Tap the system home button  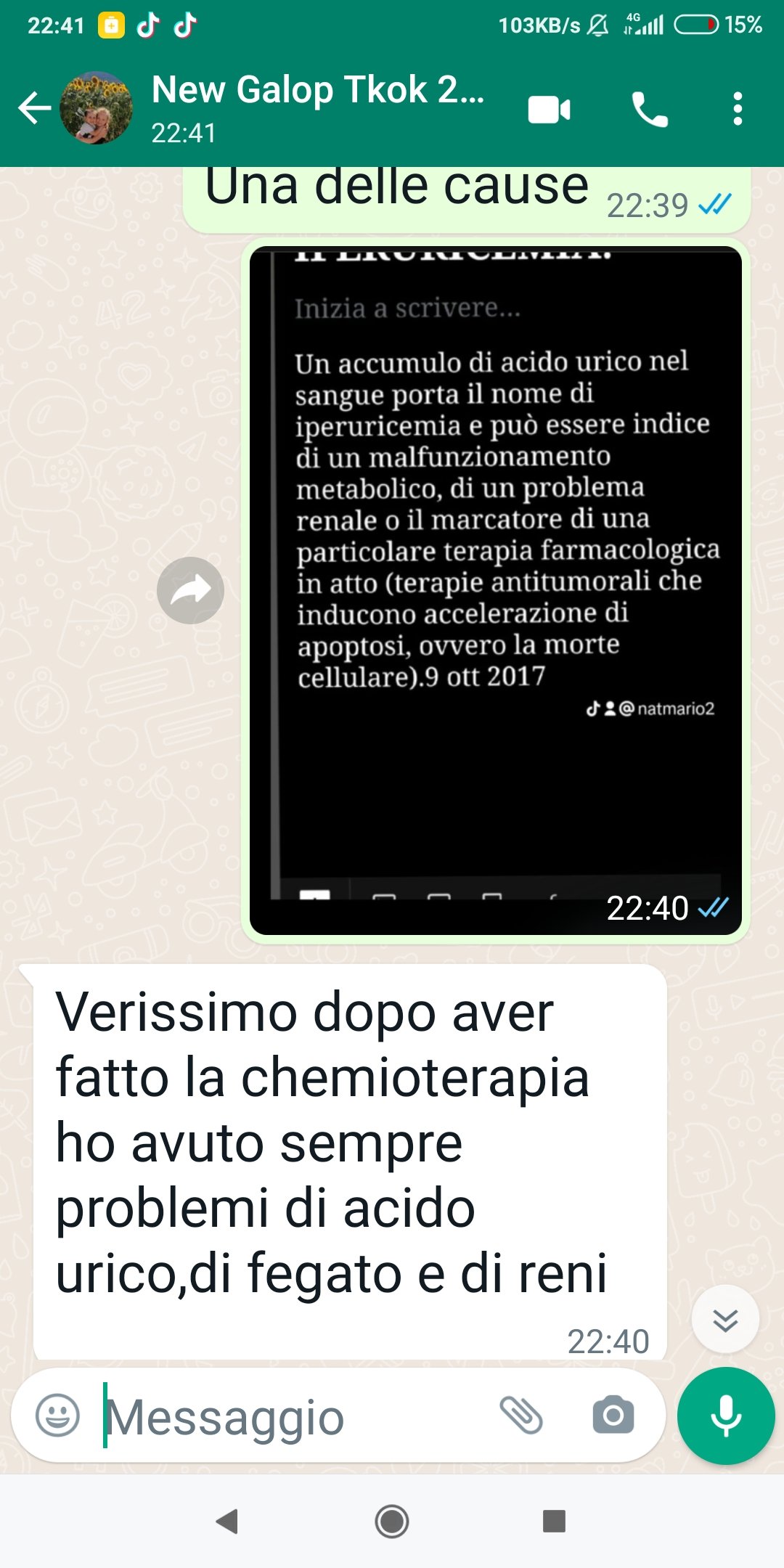click(x=392, y=1521)
